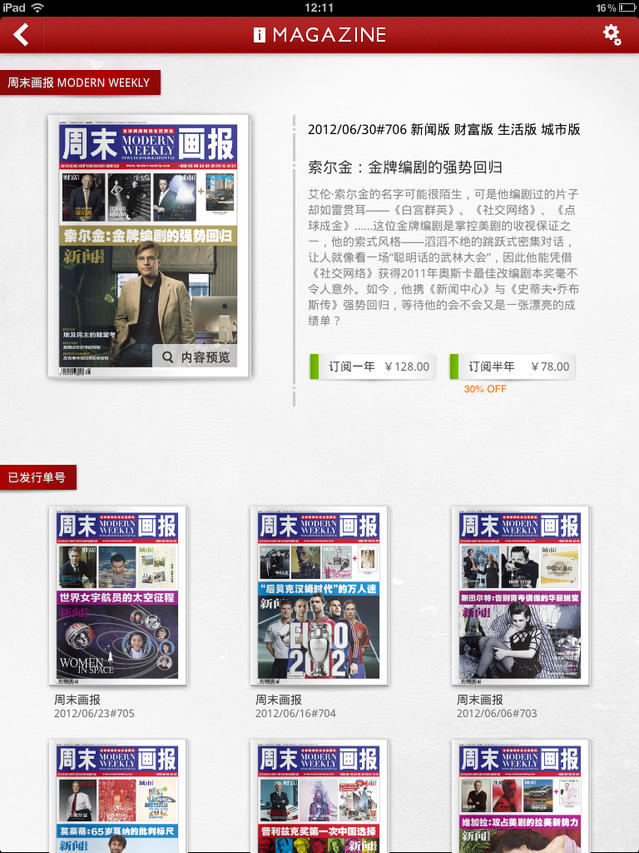Open 内容预览 content preview on the cover
The image size is (639, 853).
195,357
